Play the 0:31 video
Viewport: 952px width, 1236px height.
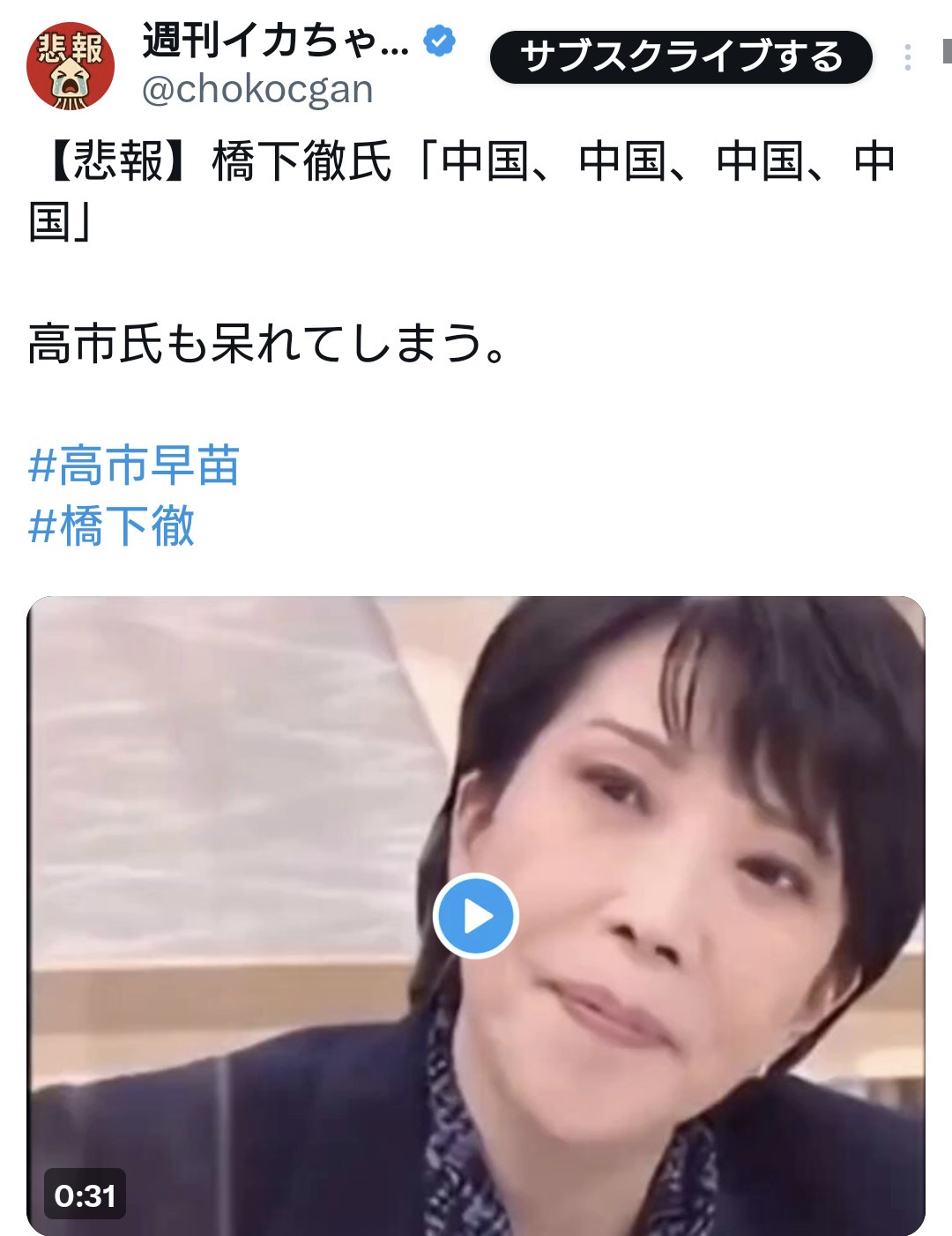point(476,916)
